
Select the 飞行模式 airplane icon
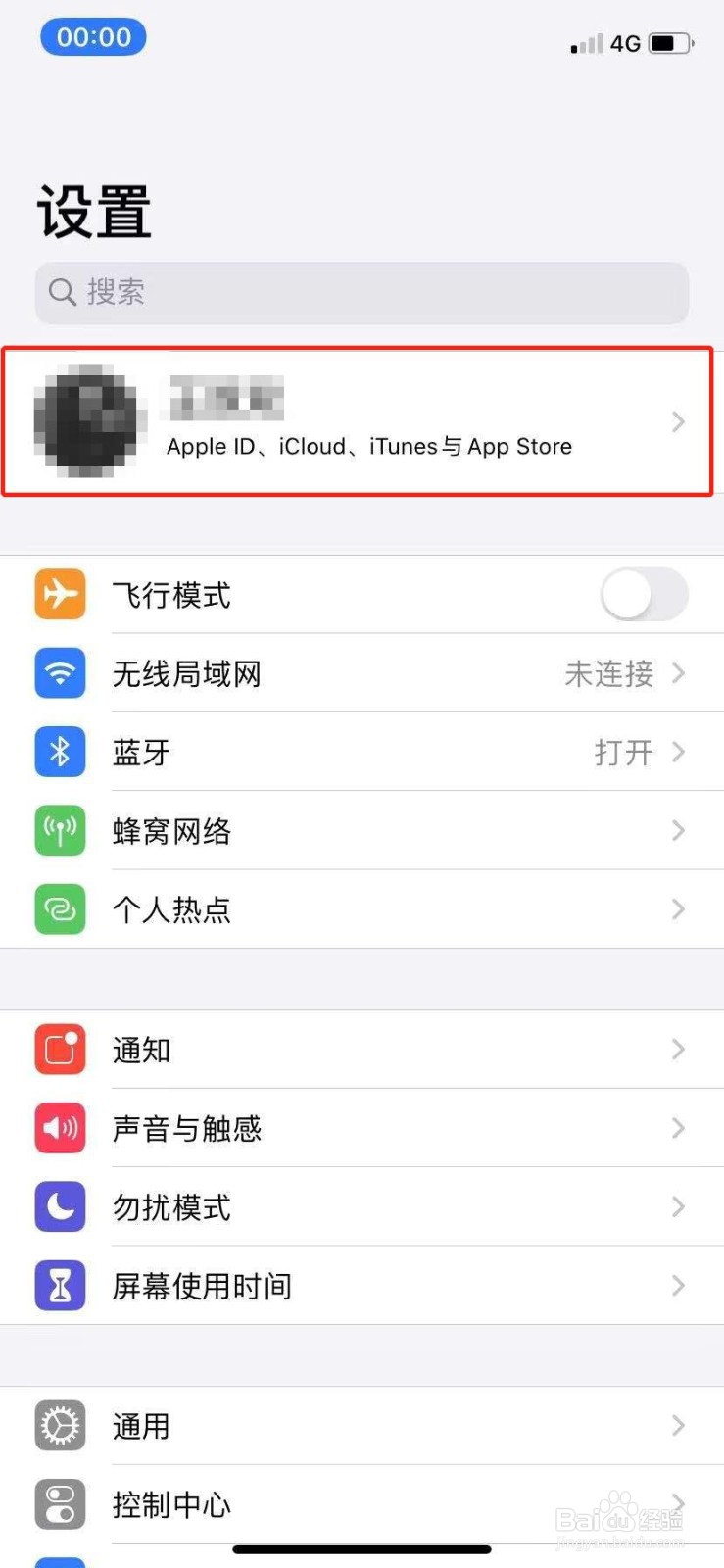[x=60, y=595]
